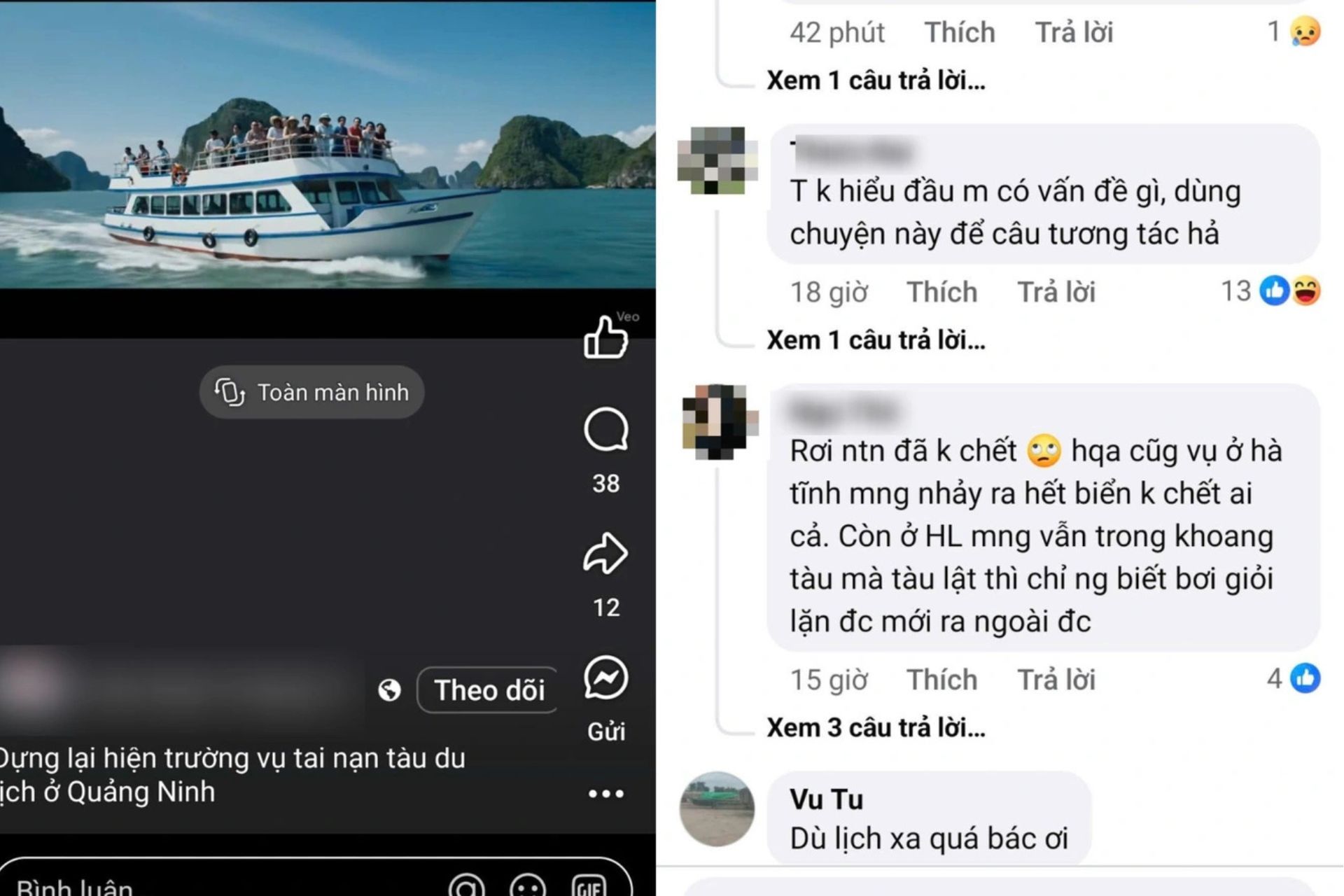Tap Trả lời on the 18 giờ comment
The height and width of the screenshot is (896, 1344).
[1056, 292]
